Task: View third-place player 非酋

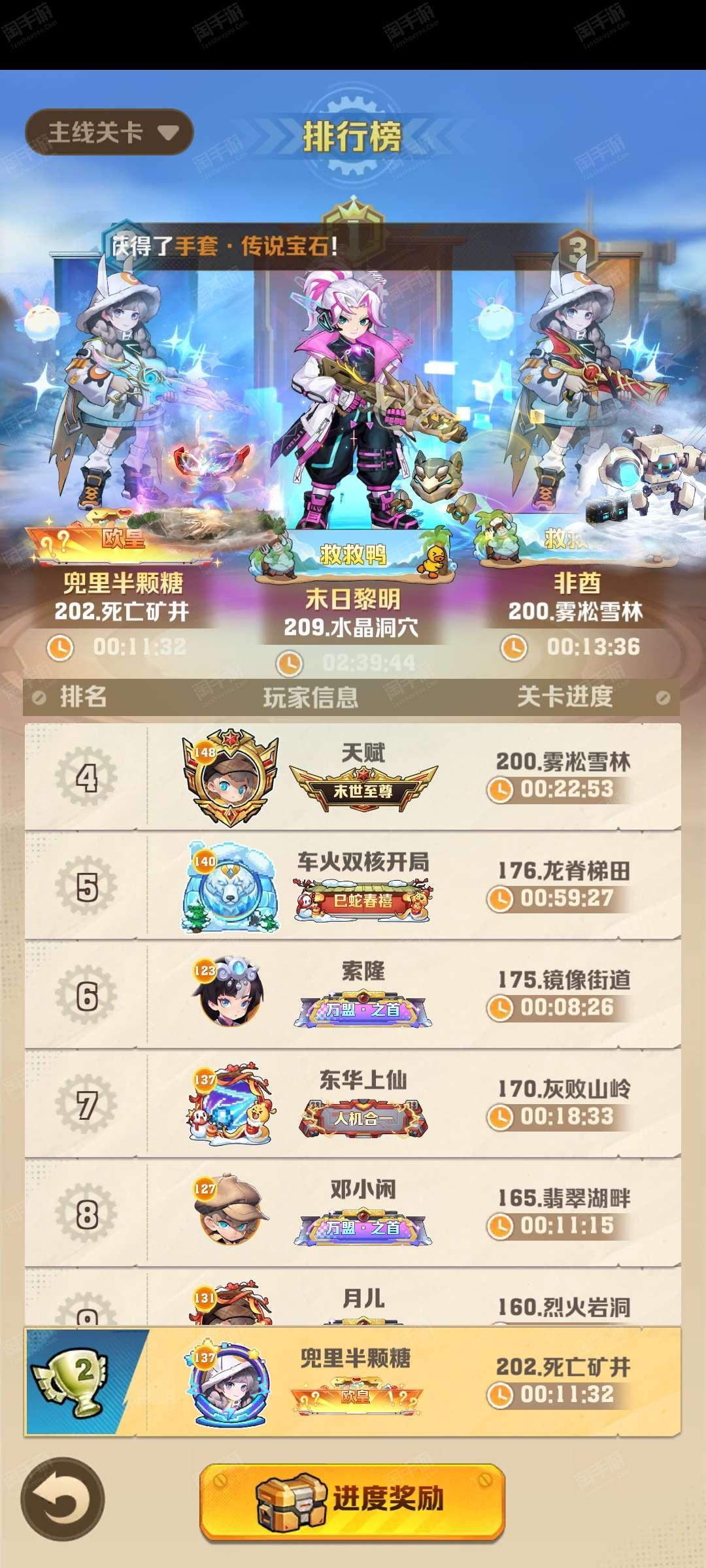Action: (577, 582)
